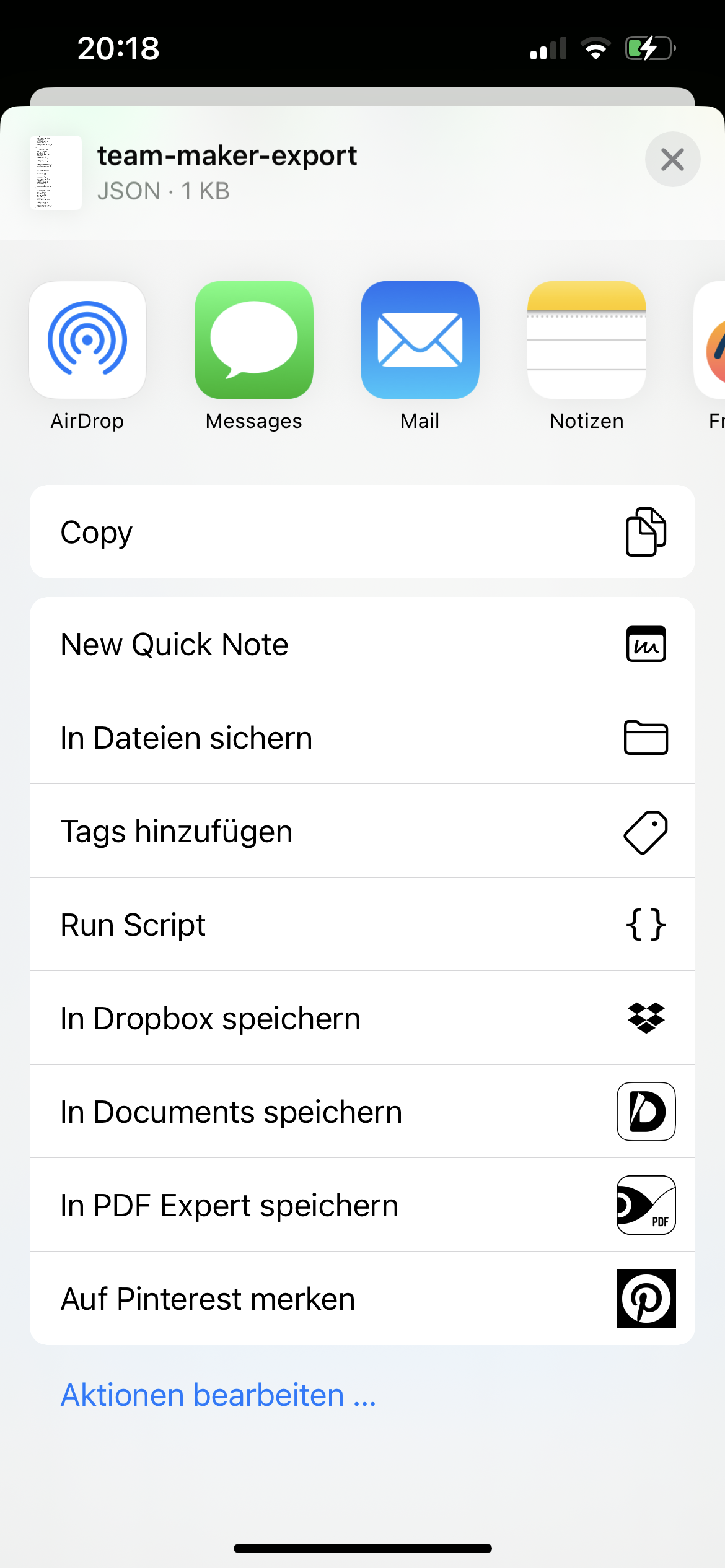The image size is (725, 1568).
Task: Dismiss the share sheet with the X button
Action: coord(673,160)
